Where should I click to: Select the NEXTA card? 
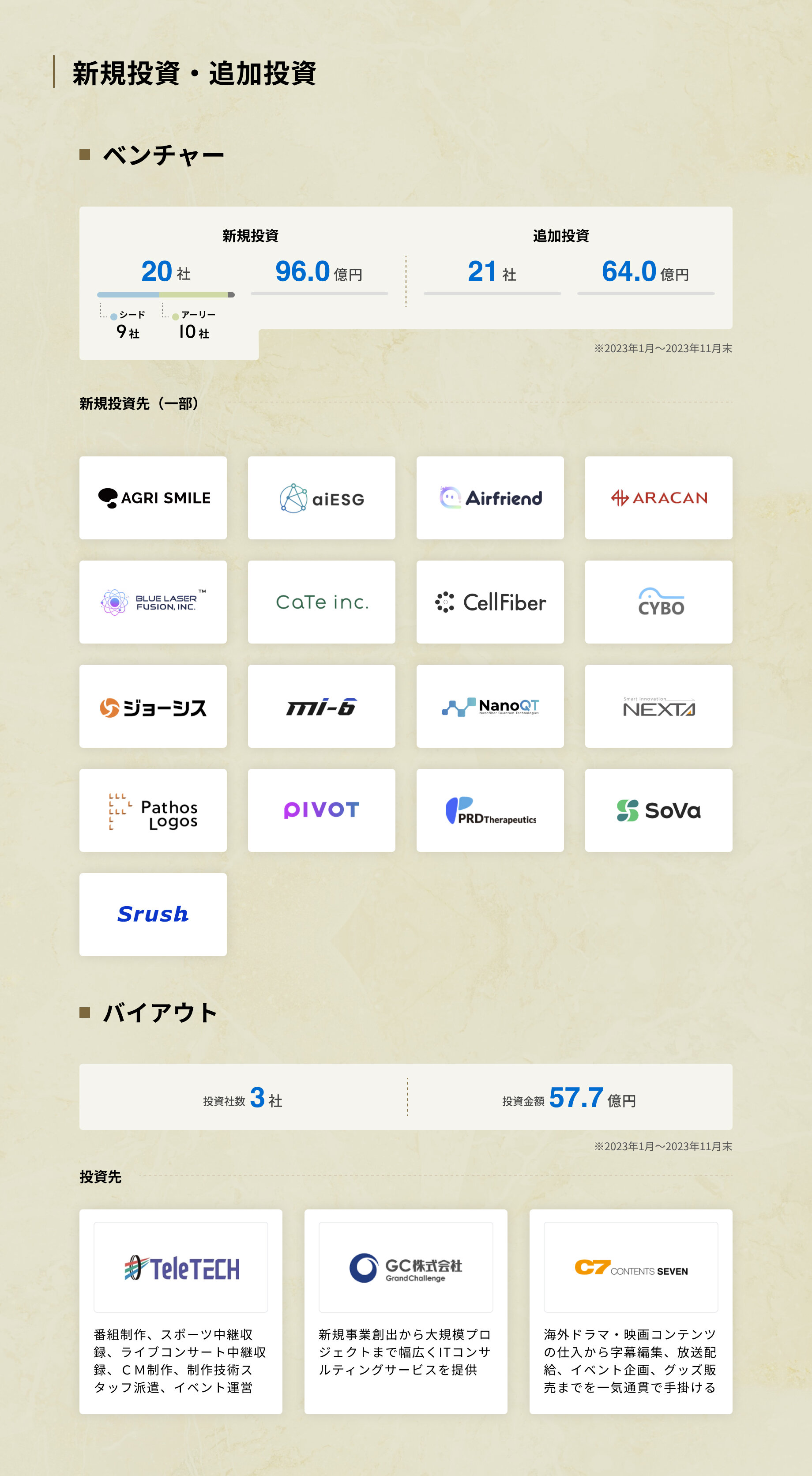click(658, 706)
